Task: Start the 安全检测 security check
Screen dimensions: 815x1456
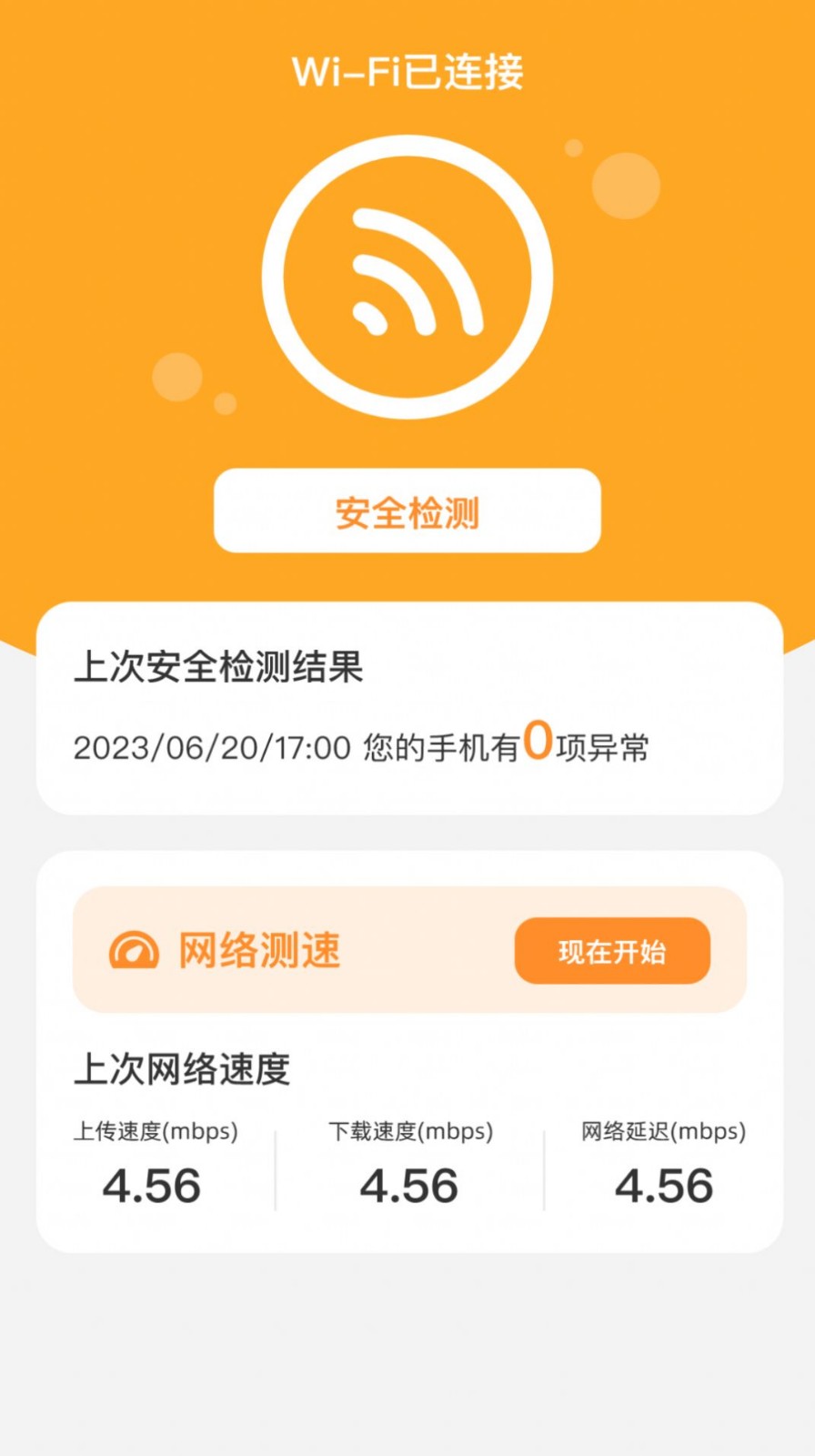Action: (x=407, y=511)
